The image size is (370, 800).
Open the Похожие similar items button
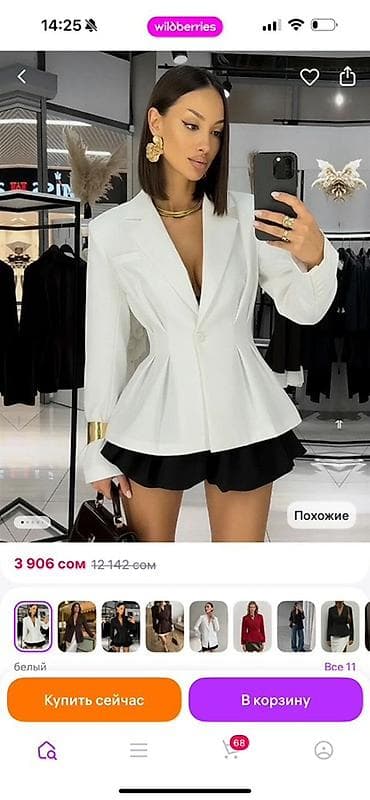tap(322, 515)
